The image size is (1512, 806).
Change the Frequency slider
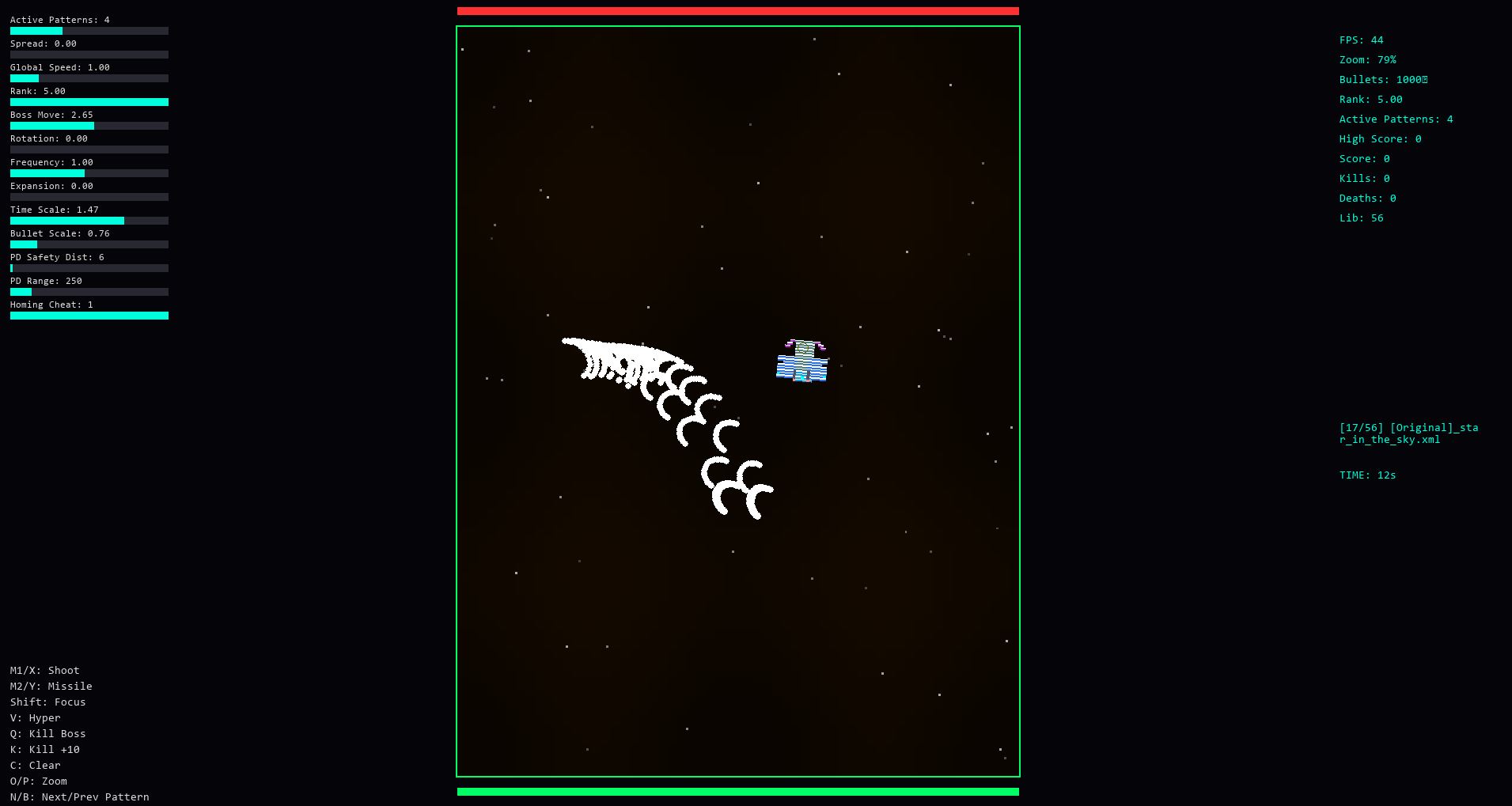[89, 173]
